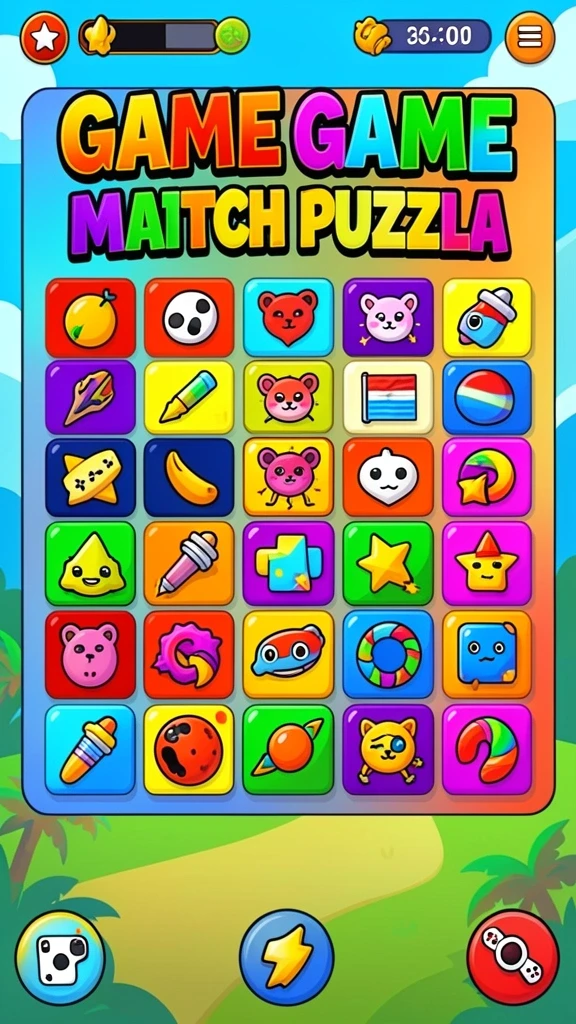Tap the rocket tile on yellow
This screenshot has height=1024, width=576.
487,318
